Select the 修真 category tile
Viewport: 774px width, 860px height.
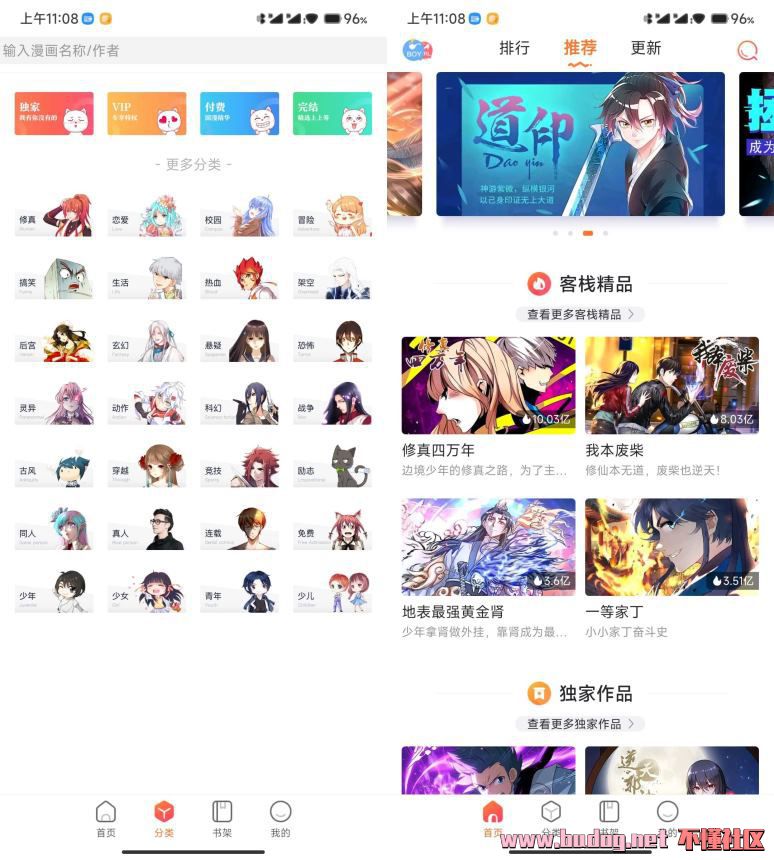click(x=54, y=216)
